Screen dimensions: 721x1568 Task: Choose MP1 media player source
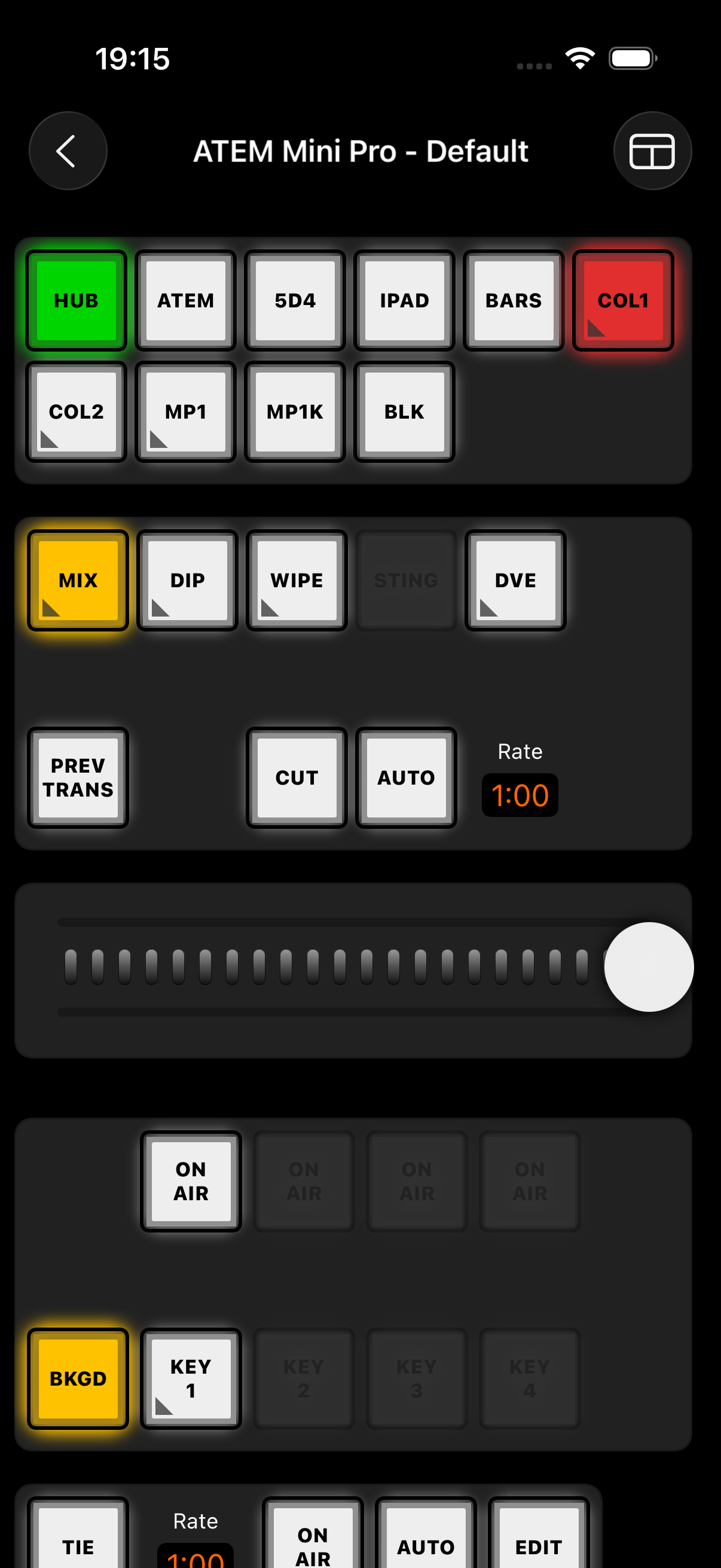pos(185,412)
